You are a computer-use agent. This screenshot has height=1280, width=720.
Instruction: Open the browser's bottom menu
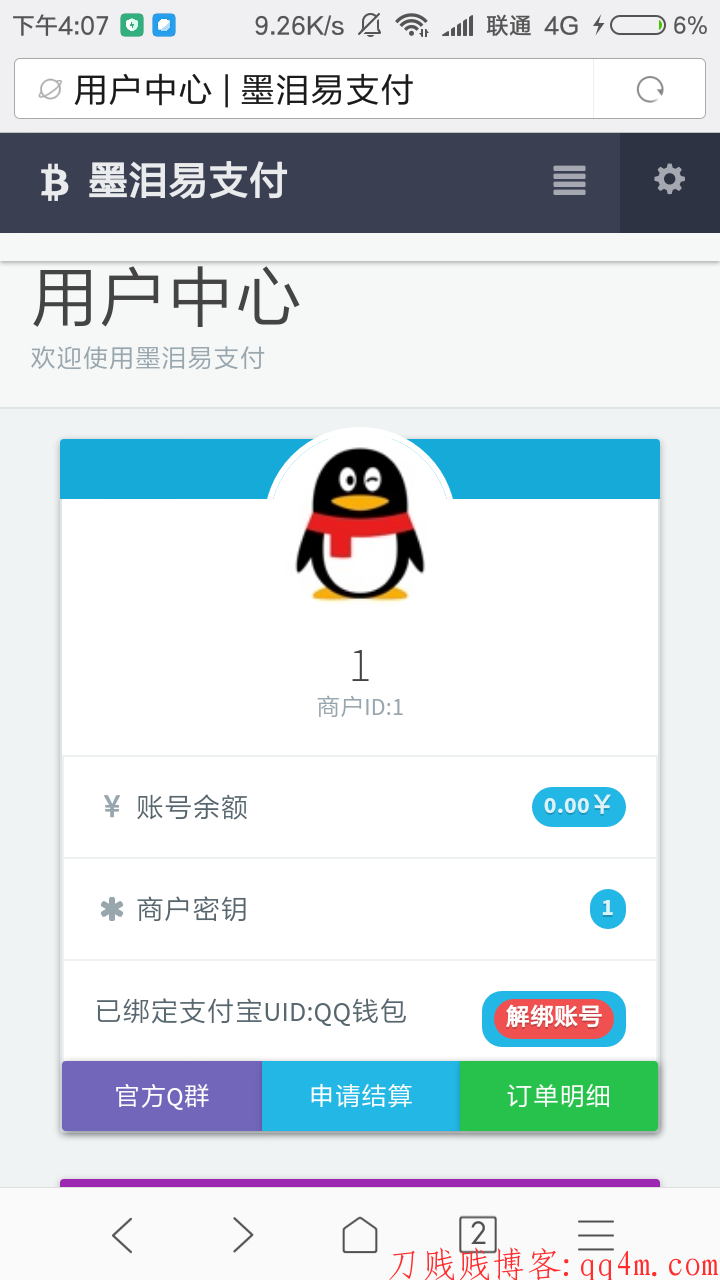click(x=596, y=1235)
